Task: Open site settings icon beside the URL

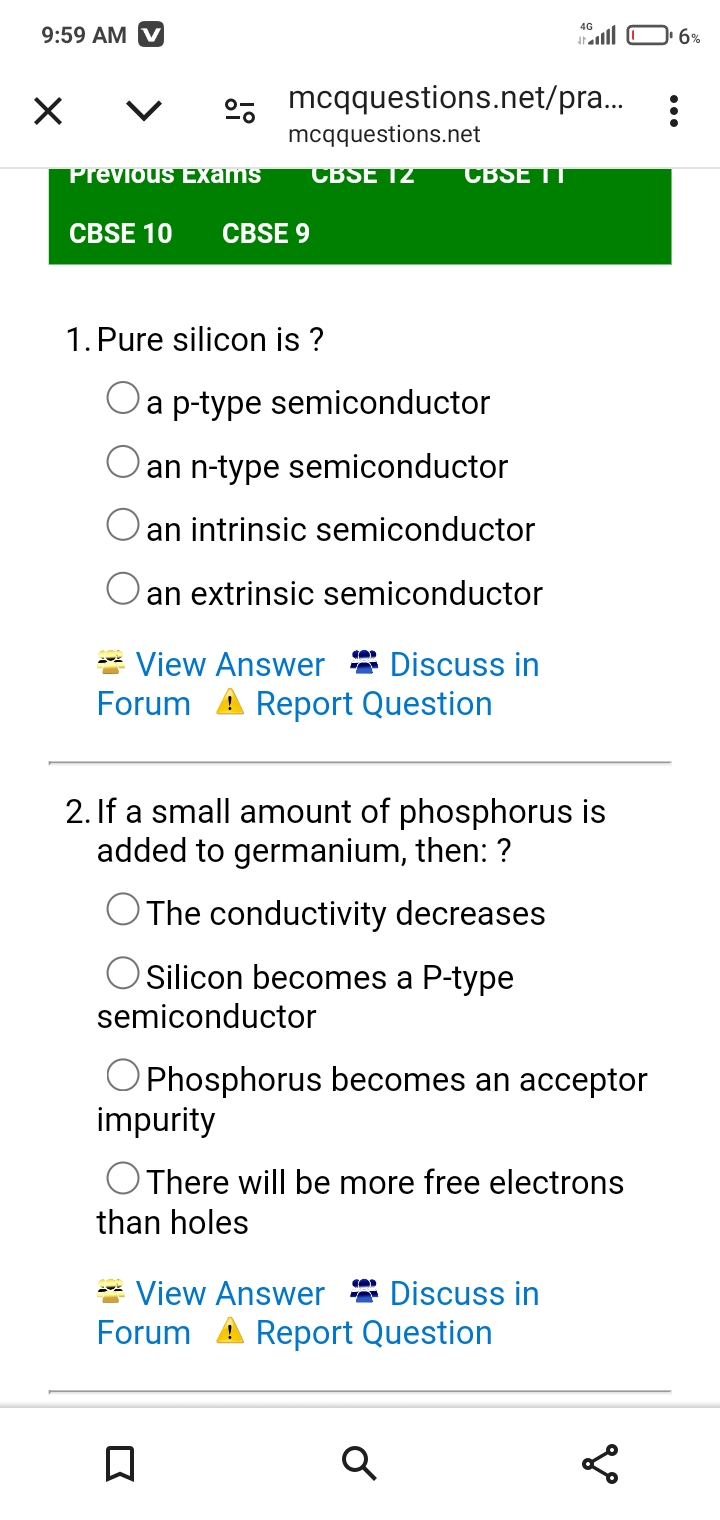Action: coord(240,113)
